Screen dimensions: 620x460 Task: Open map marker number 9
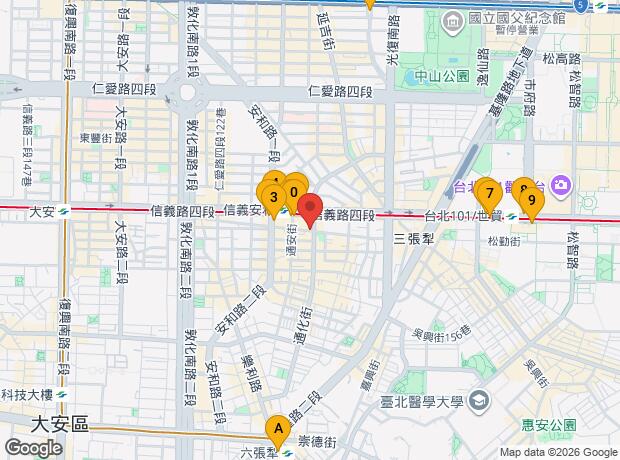coord(532,198)
